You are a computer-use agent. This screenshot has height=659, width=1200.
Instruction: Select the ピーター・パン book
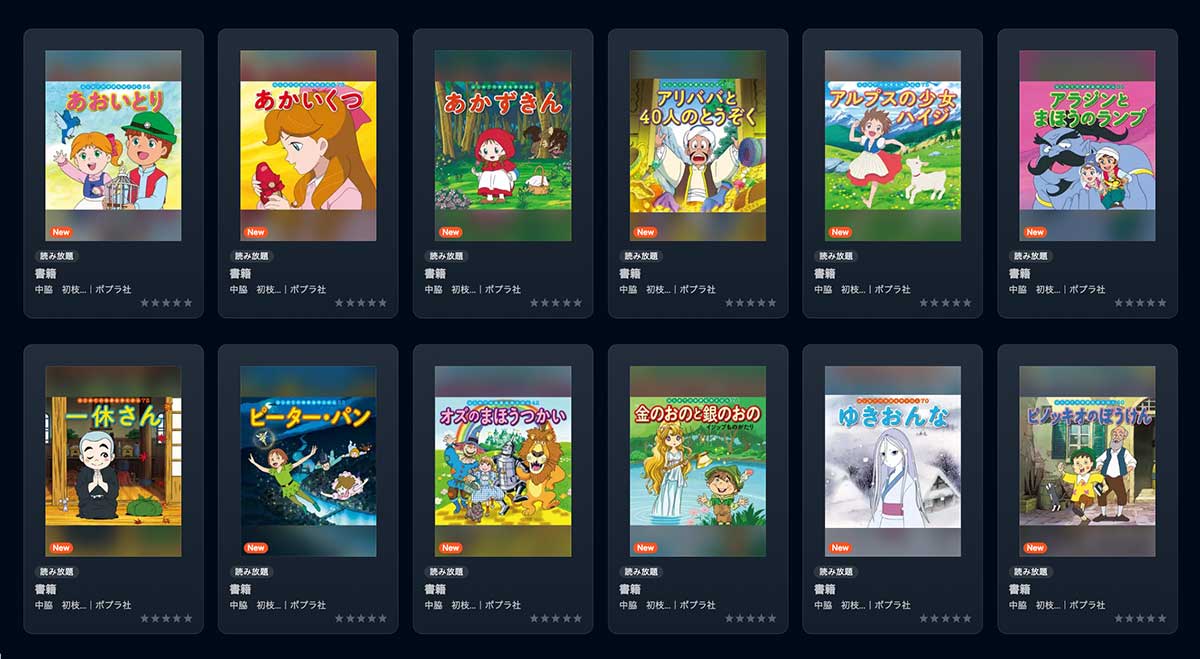point(308,460)
